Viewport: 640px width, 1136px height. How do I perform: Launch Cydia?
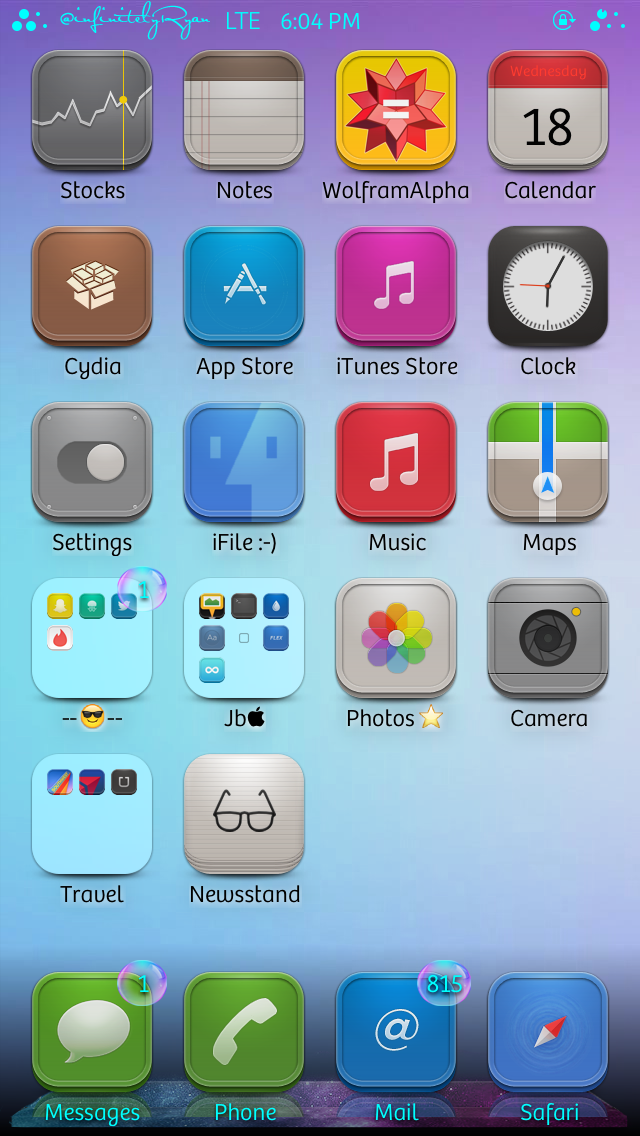(92, 284)
